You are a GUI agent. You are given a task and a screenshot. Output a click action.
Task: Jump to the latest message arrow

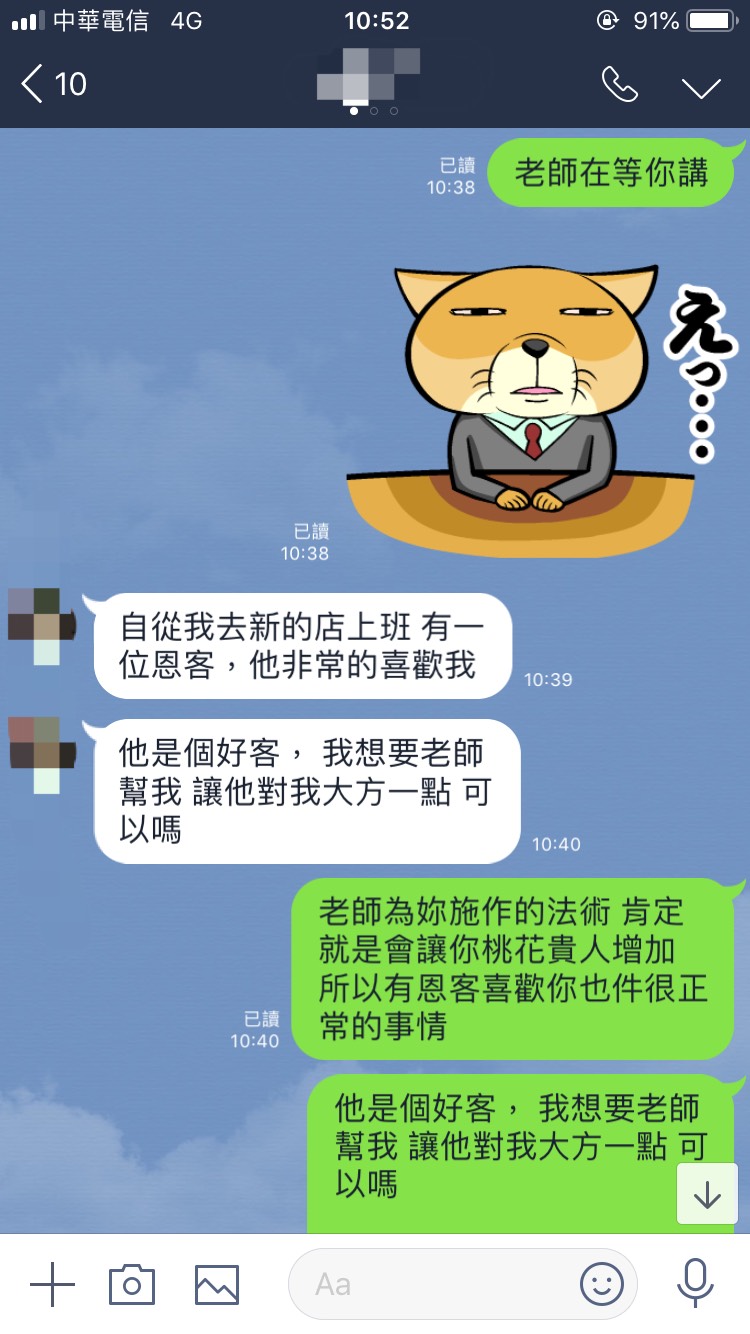[x=707, y=1194]
